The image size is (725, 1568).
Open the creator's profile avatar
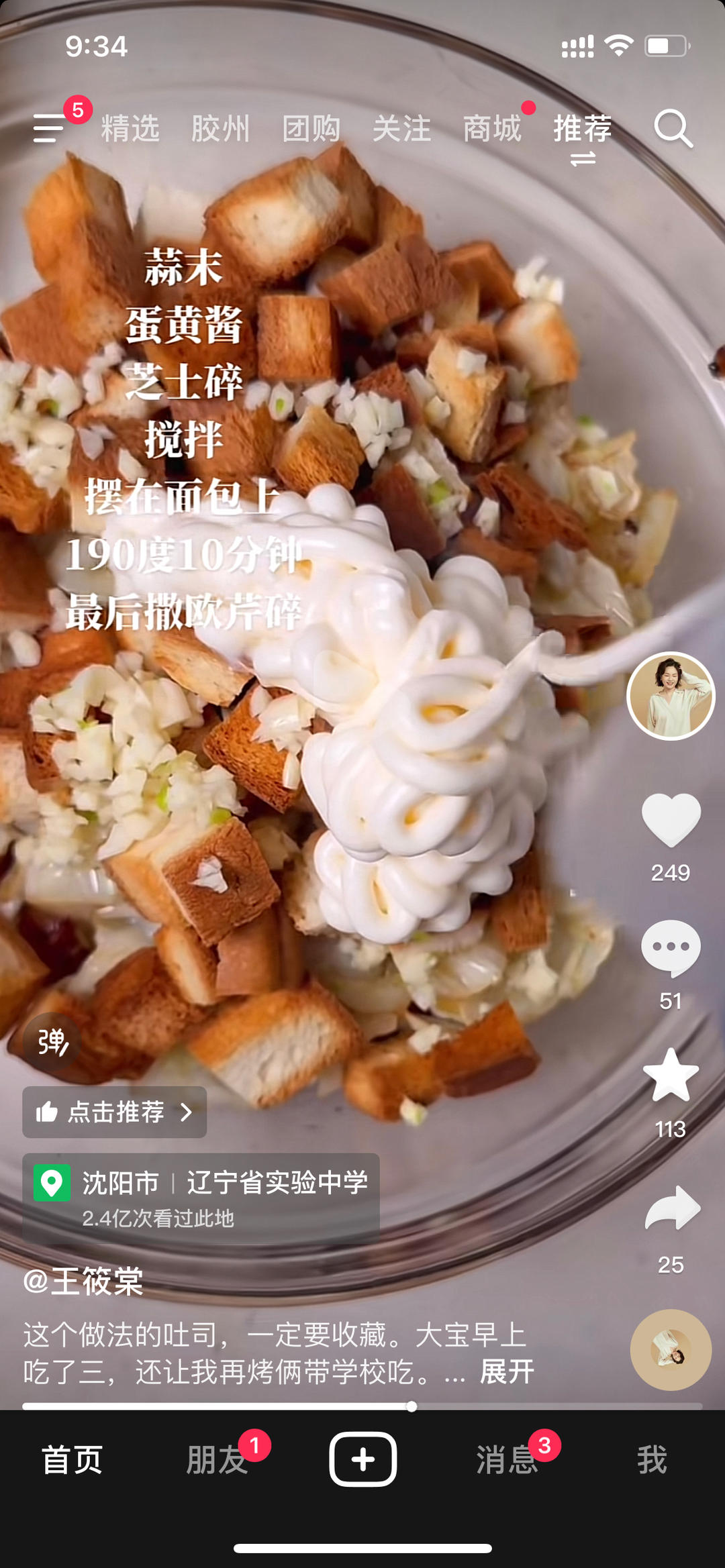670,696
